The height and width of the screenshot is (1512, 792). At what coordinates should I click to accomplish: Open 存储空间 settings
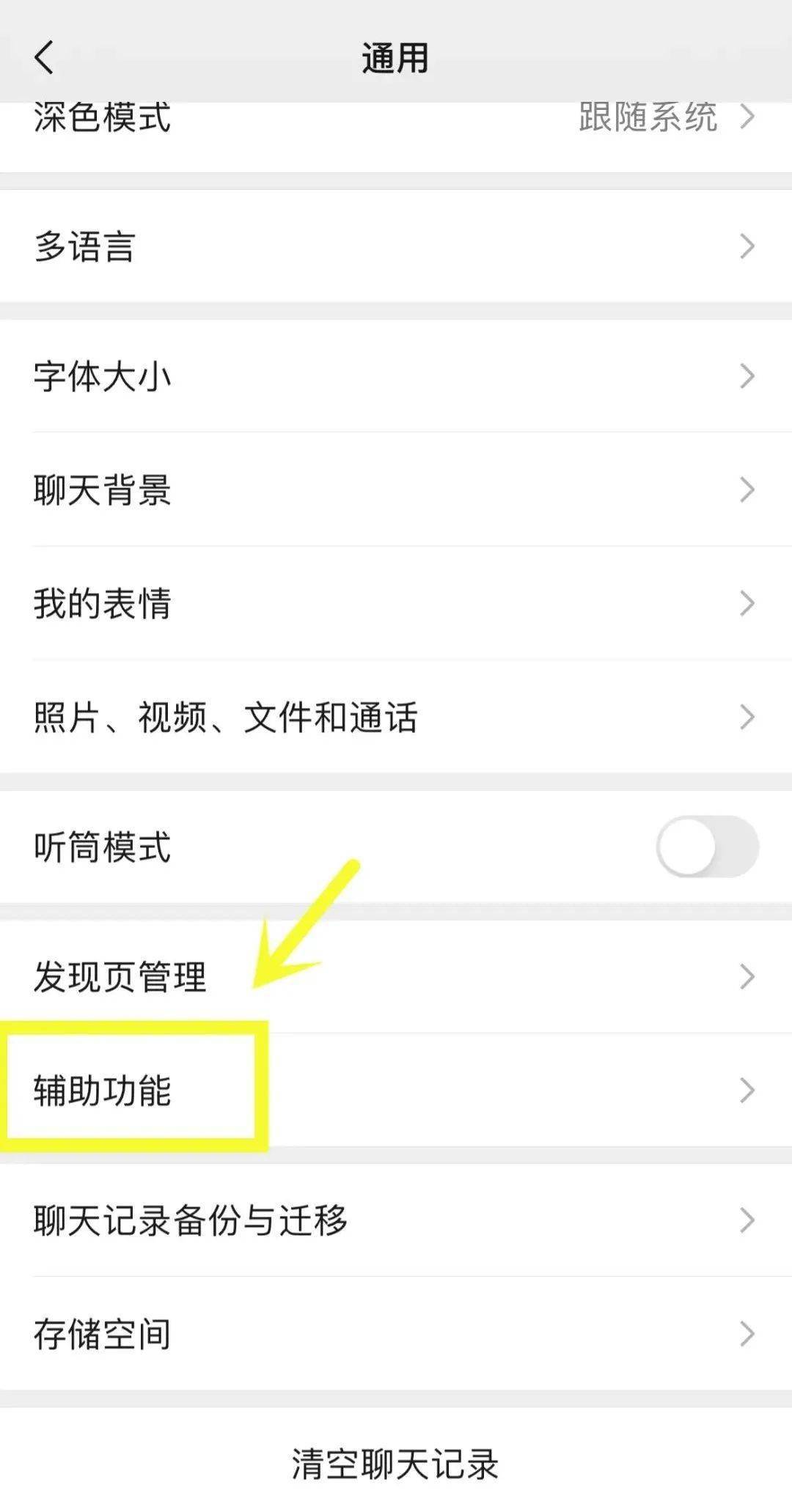click(396, 1334)
